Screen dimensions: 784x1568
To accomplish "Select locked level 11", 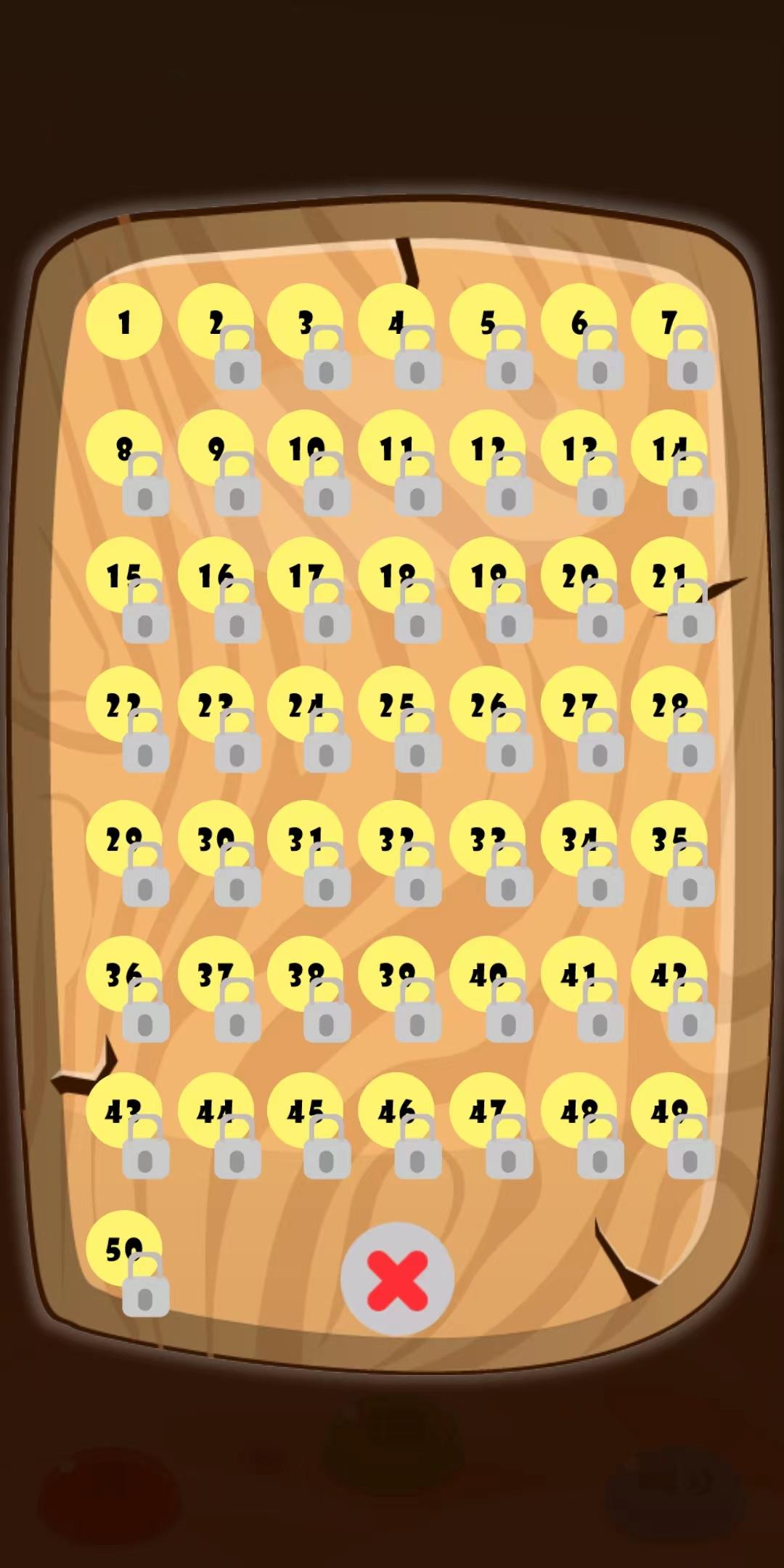I will coord(396,449).
